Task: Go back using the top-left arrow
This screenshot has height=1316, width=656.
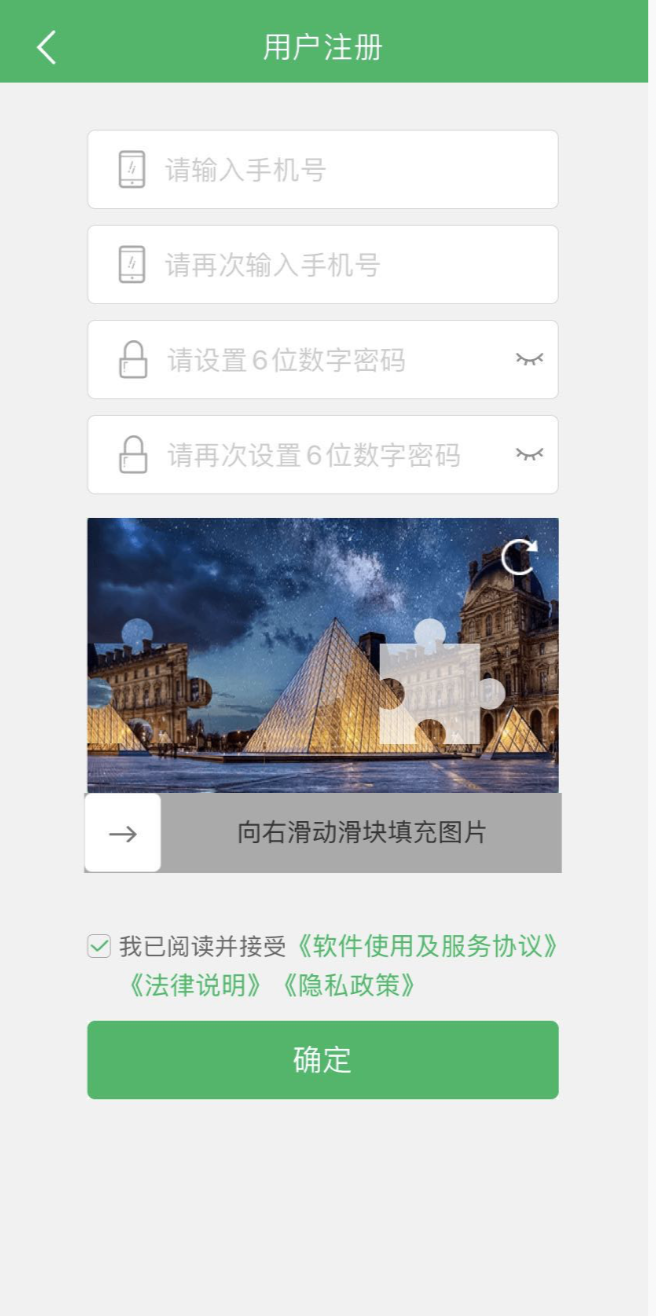Action: point(46,47)
